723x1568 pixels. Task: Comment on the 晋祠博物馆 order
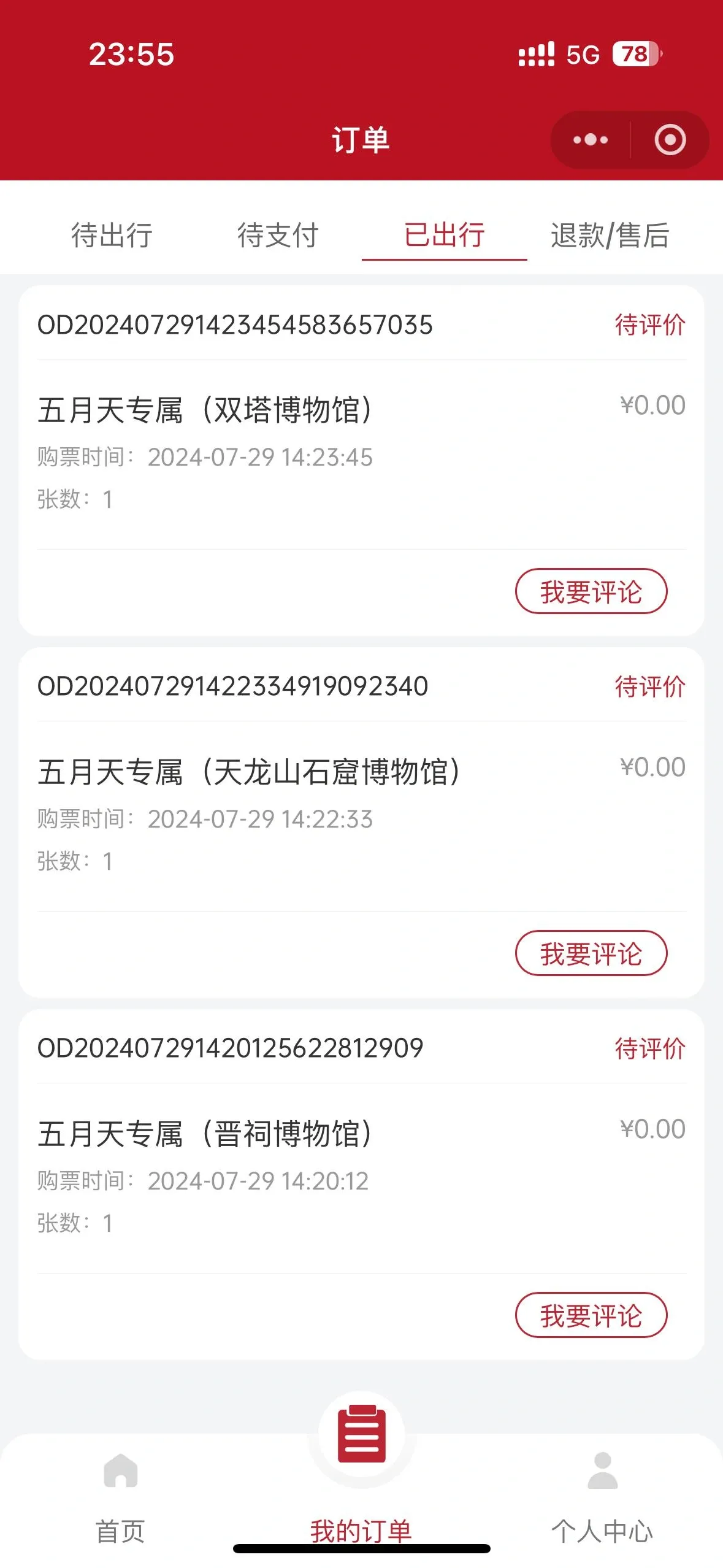tap(591, 1315)
